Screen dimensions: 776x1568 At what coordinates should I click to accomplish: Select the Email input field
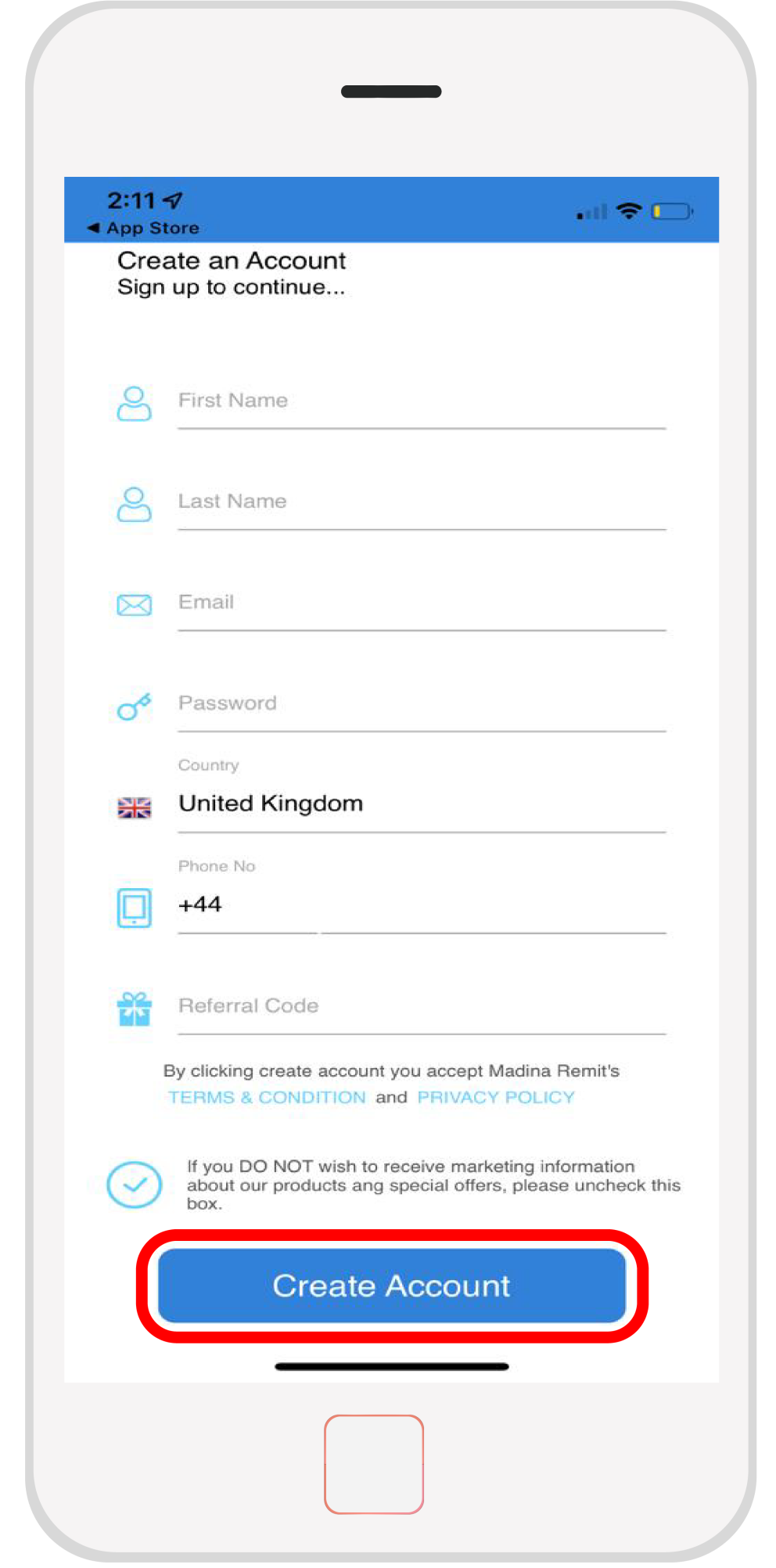(421, 603)
